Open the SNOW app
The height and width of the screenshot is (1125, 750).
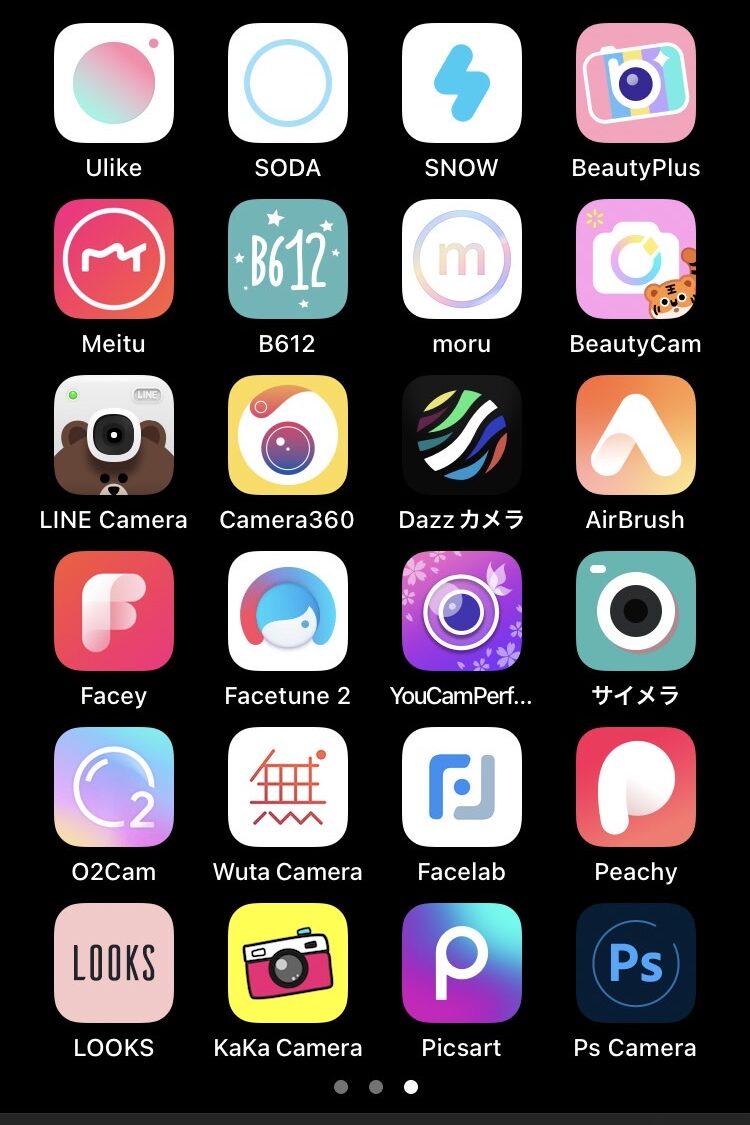(x=461, y=84)
